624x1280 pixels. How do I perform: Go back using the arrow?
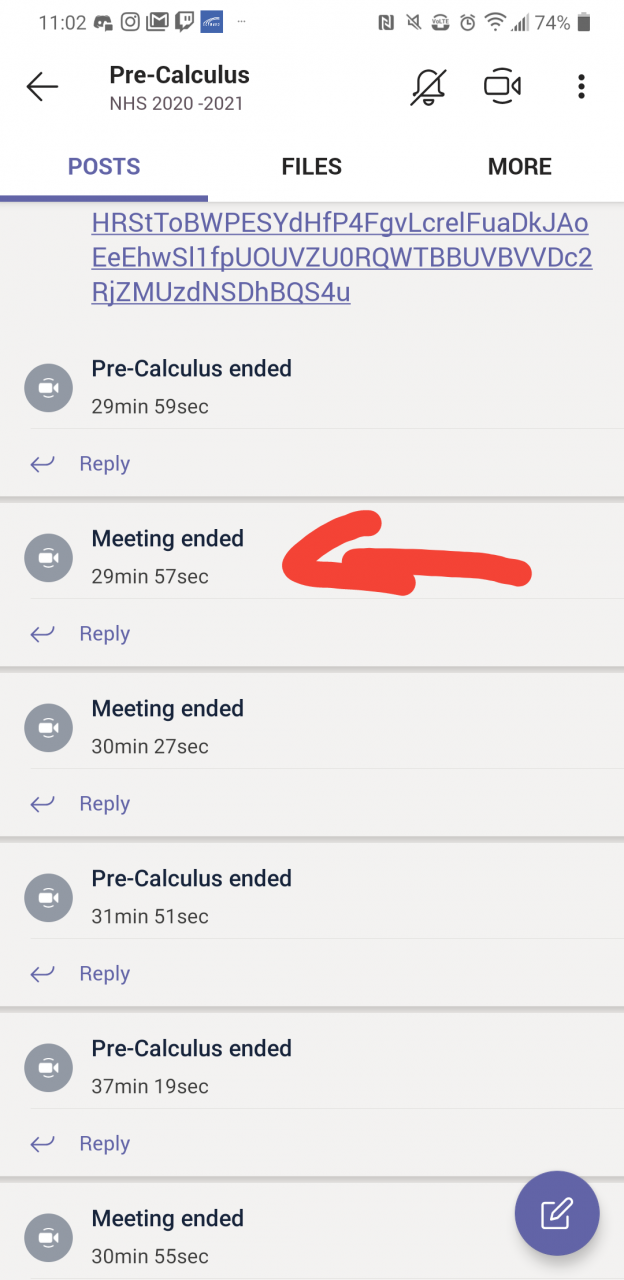42,87
